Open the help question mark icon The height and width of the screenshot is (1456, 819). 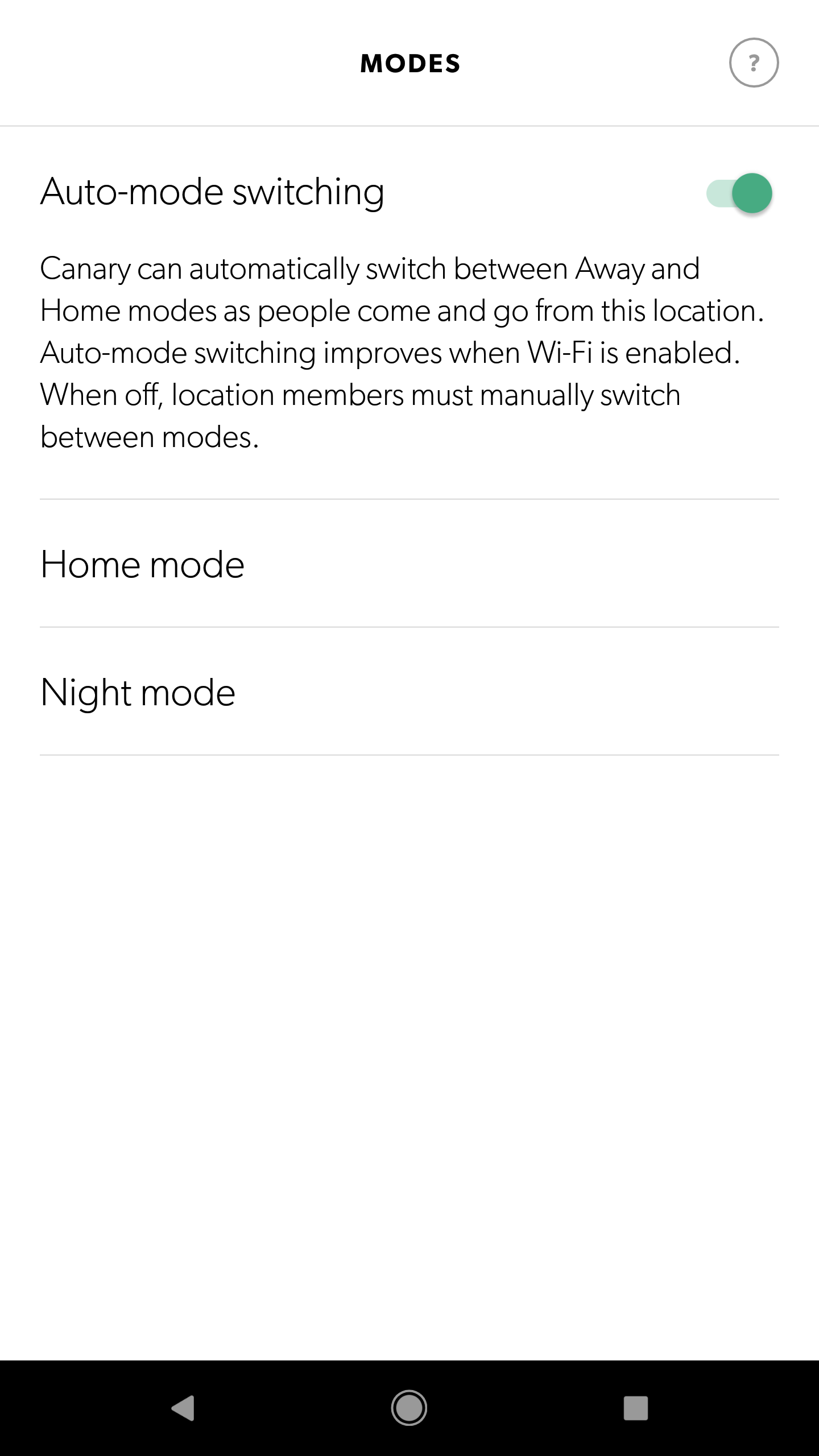754,63
